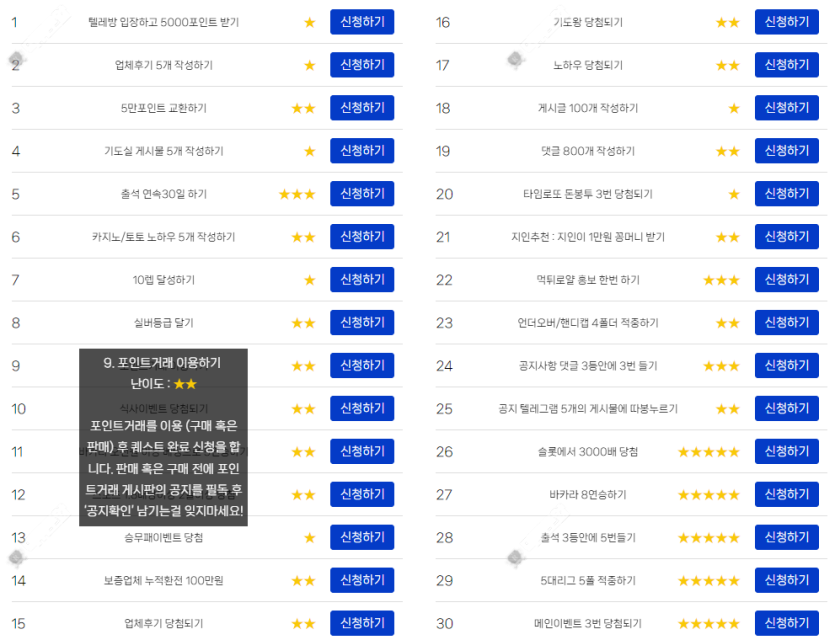The height and width of the screenshot is (640, 835).
Task: Apply for 보증업체 누적환전 100만원
Action: click(362, 581)
